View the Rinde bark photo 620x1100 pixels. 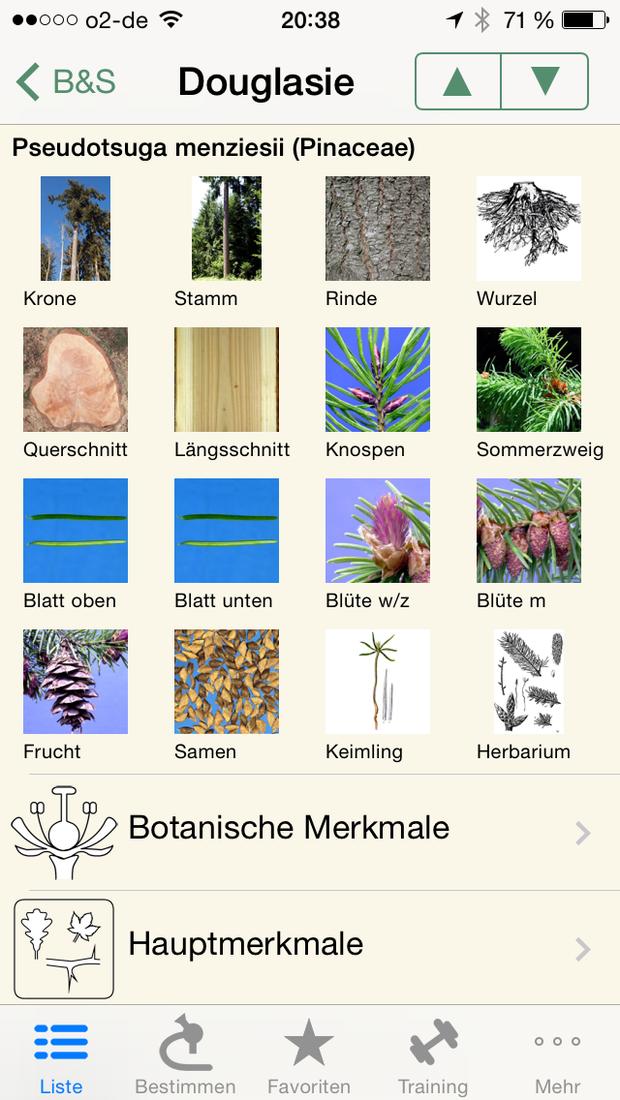(377, 229)
